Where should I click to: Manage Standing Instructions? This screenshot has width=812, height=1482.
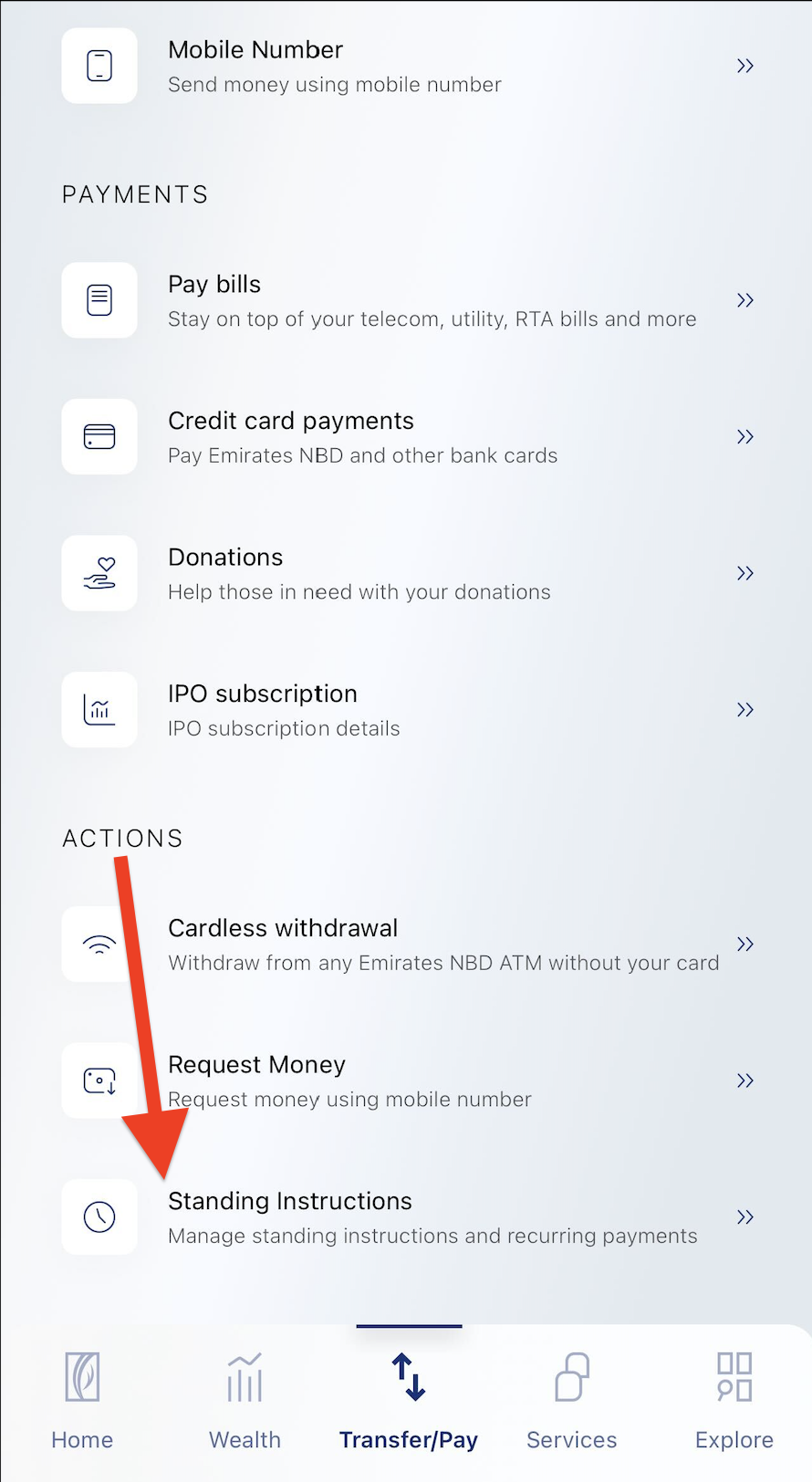[408, 1216]
